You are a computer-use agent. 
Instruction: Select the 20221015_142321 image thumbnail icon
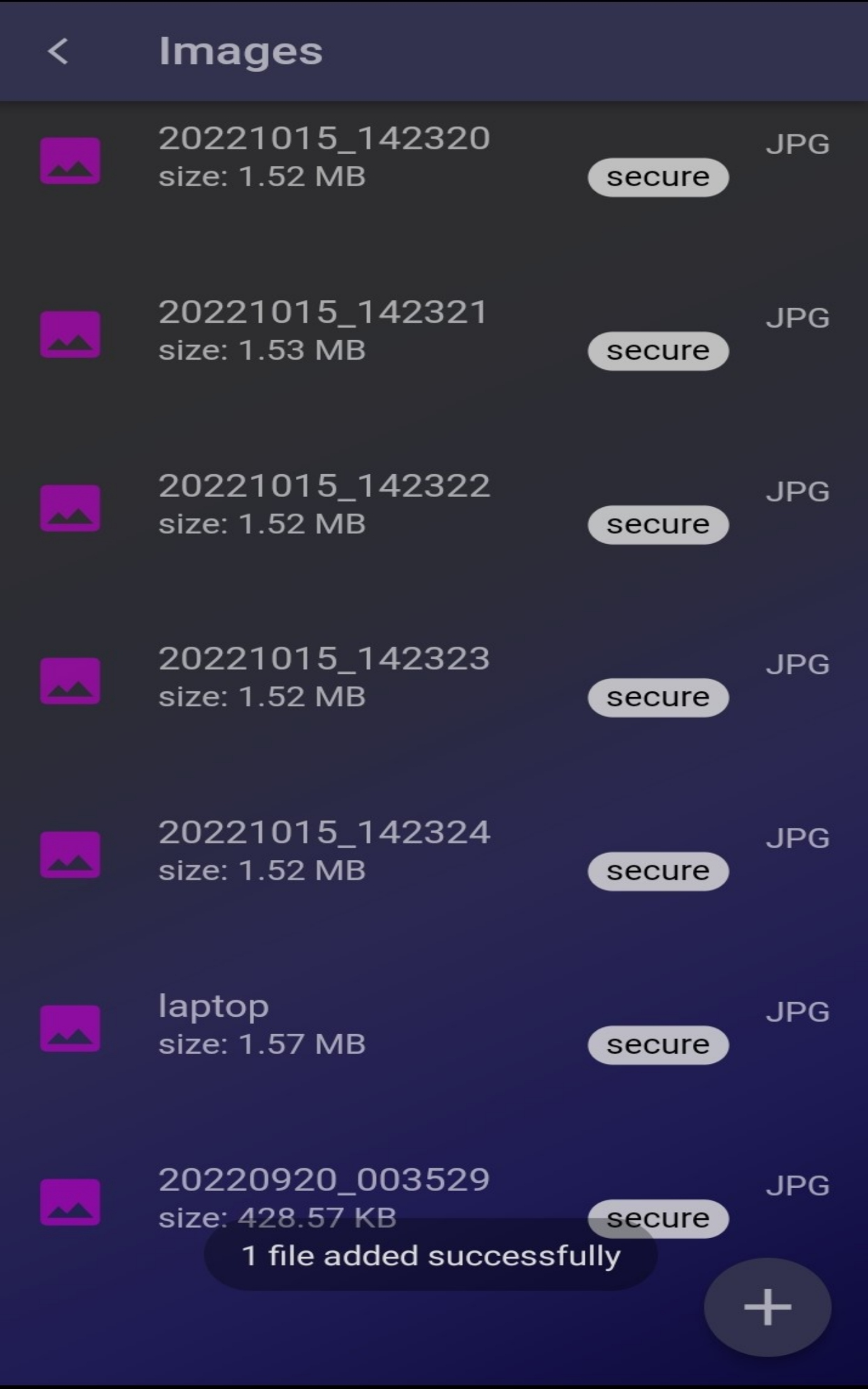(x=69, y=335)
